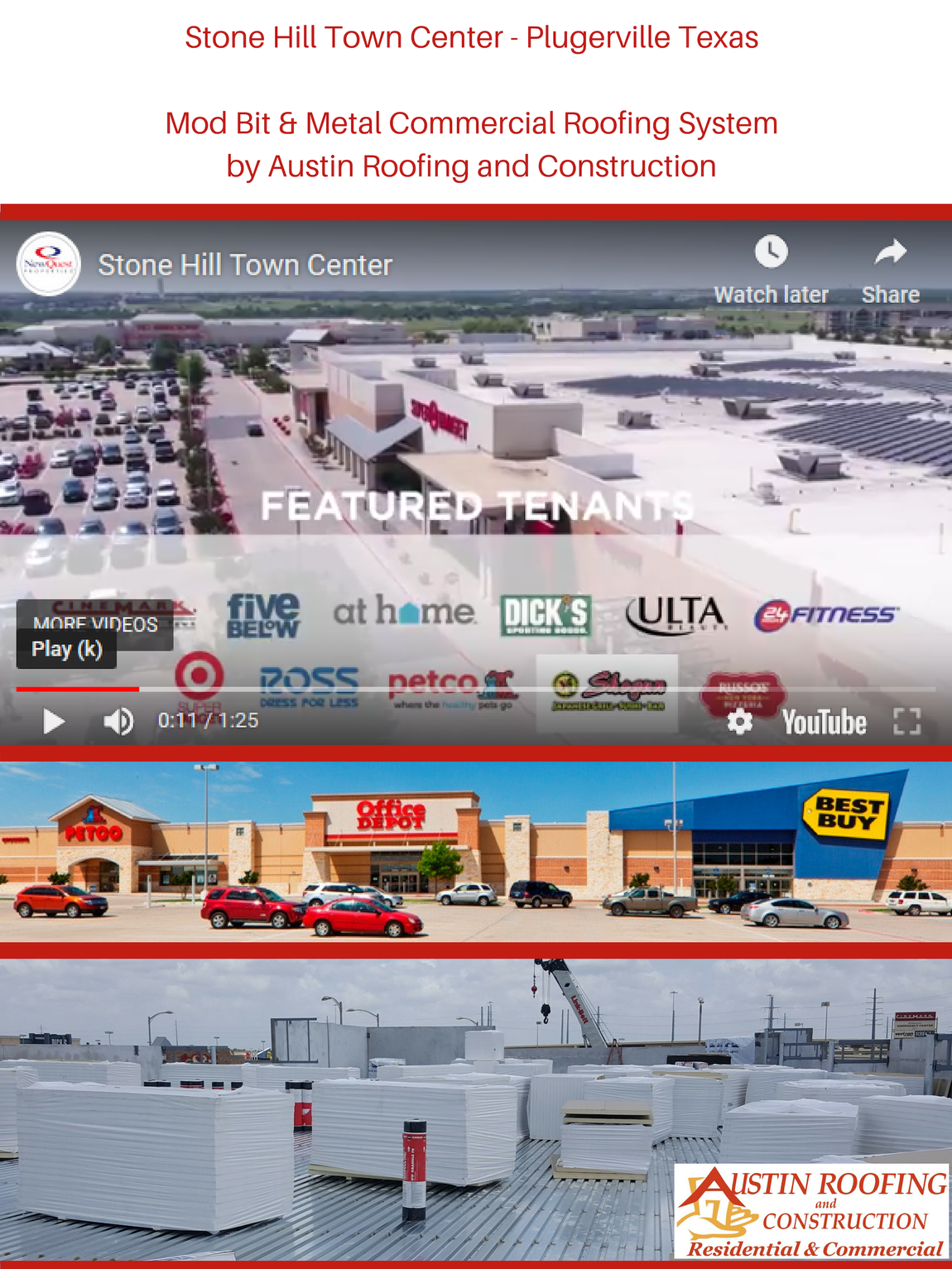Click the video timestamp 0:11 / 1:25
The image size is (952, 1269).
[x=207, y=721]
